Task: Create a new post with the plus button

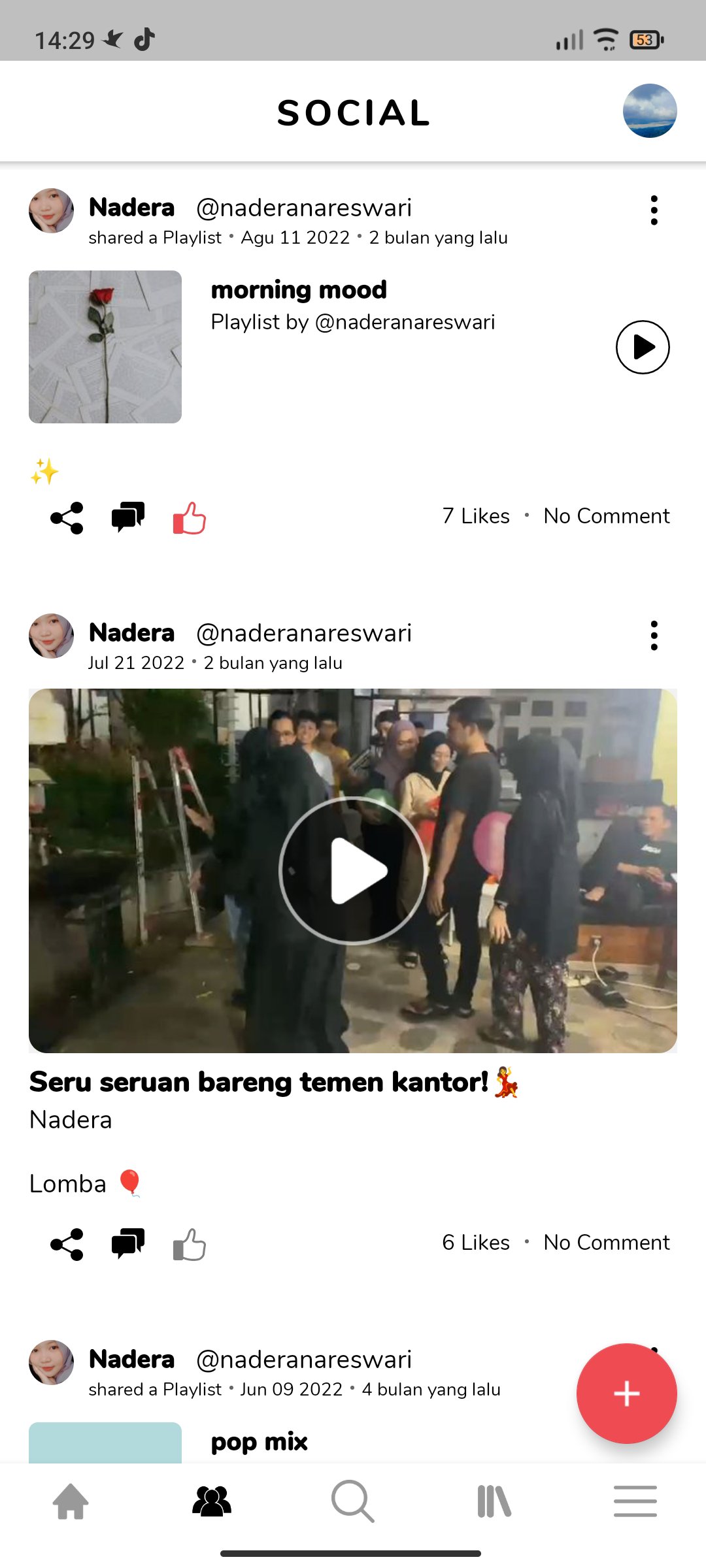Action: coord(627,1394)
